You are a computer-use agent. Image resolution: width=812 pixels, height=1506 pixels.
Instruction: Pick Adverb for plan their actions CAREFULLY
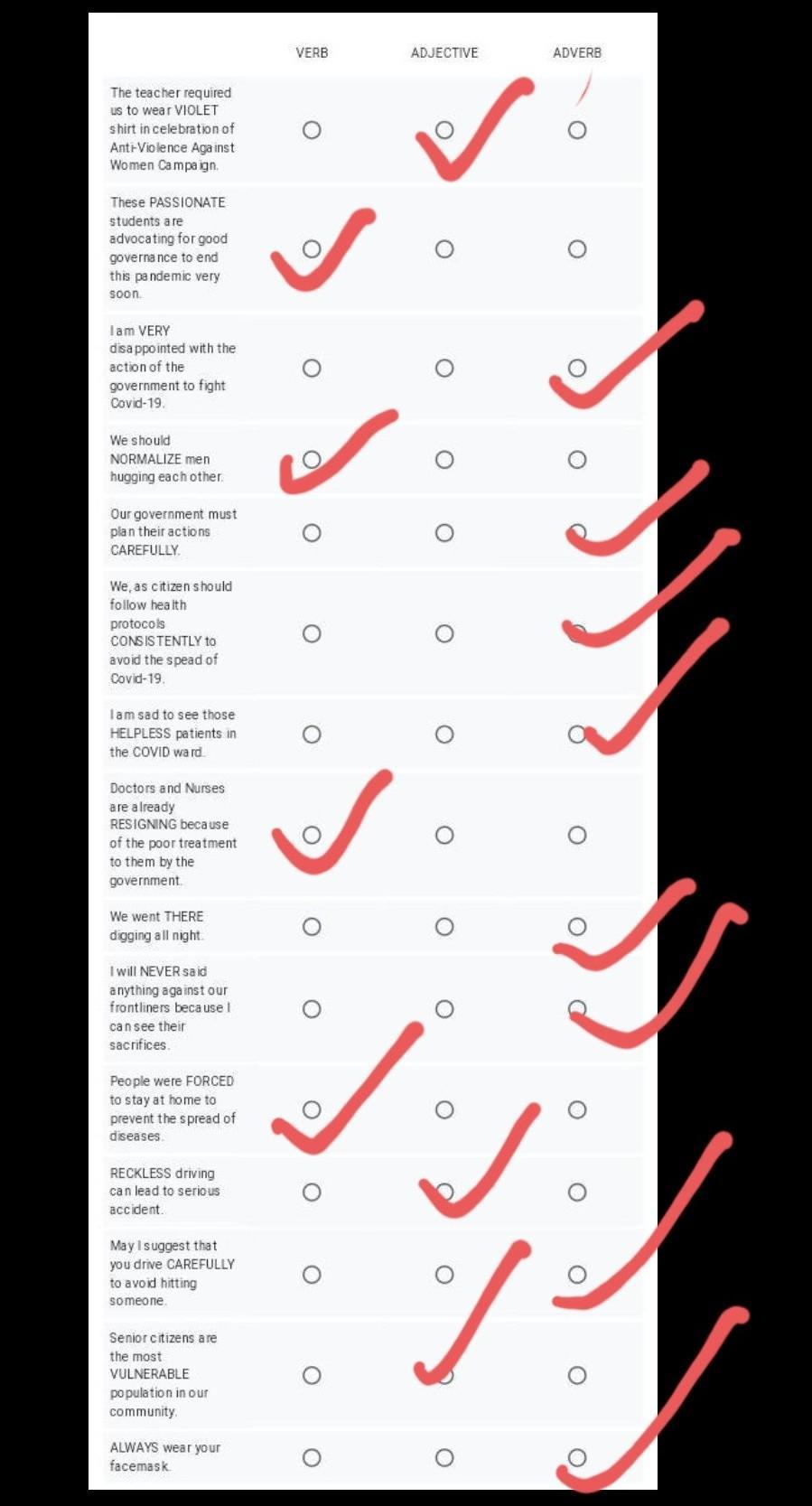tap(577, 533)
